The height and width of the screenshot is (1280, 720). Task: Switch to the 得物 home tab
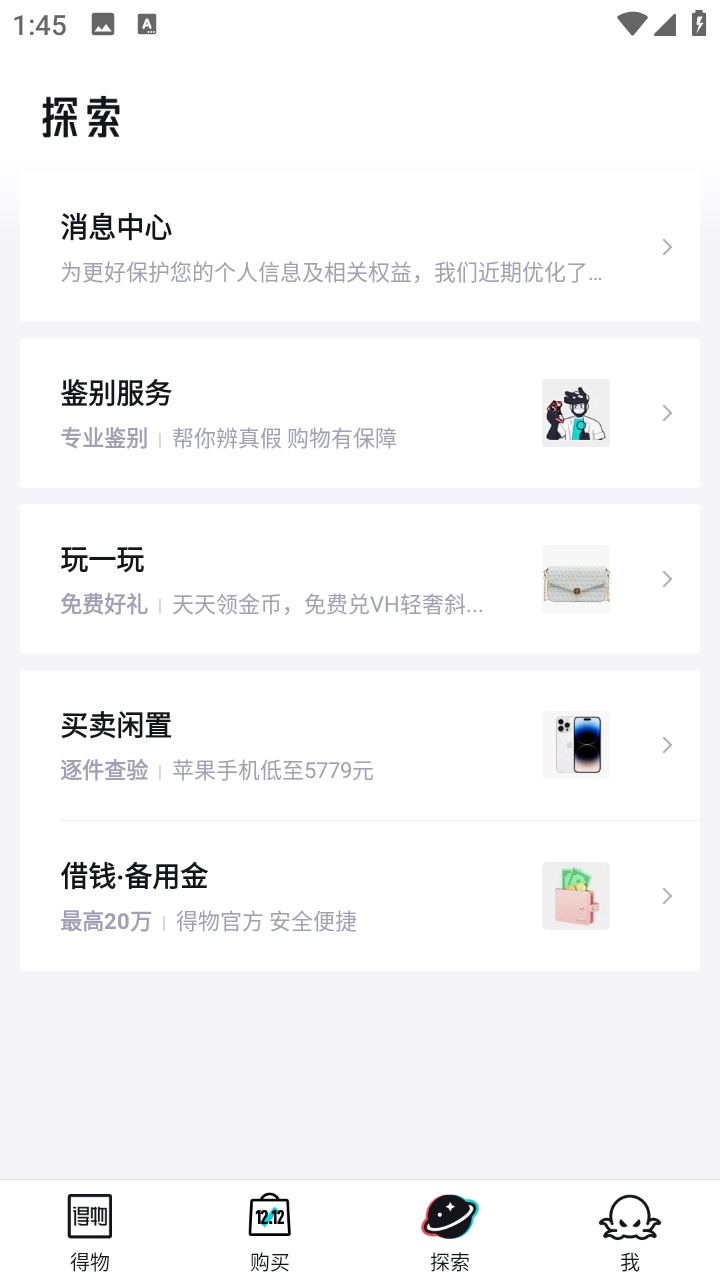coord(90,1231)
